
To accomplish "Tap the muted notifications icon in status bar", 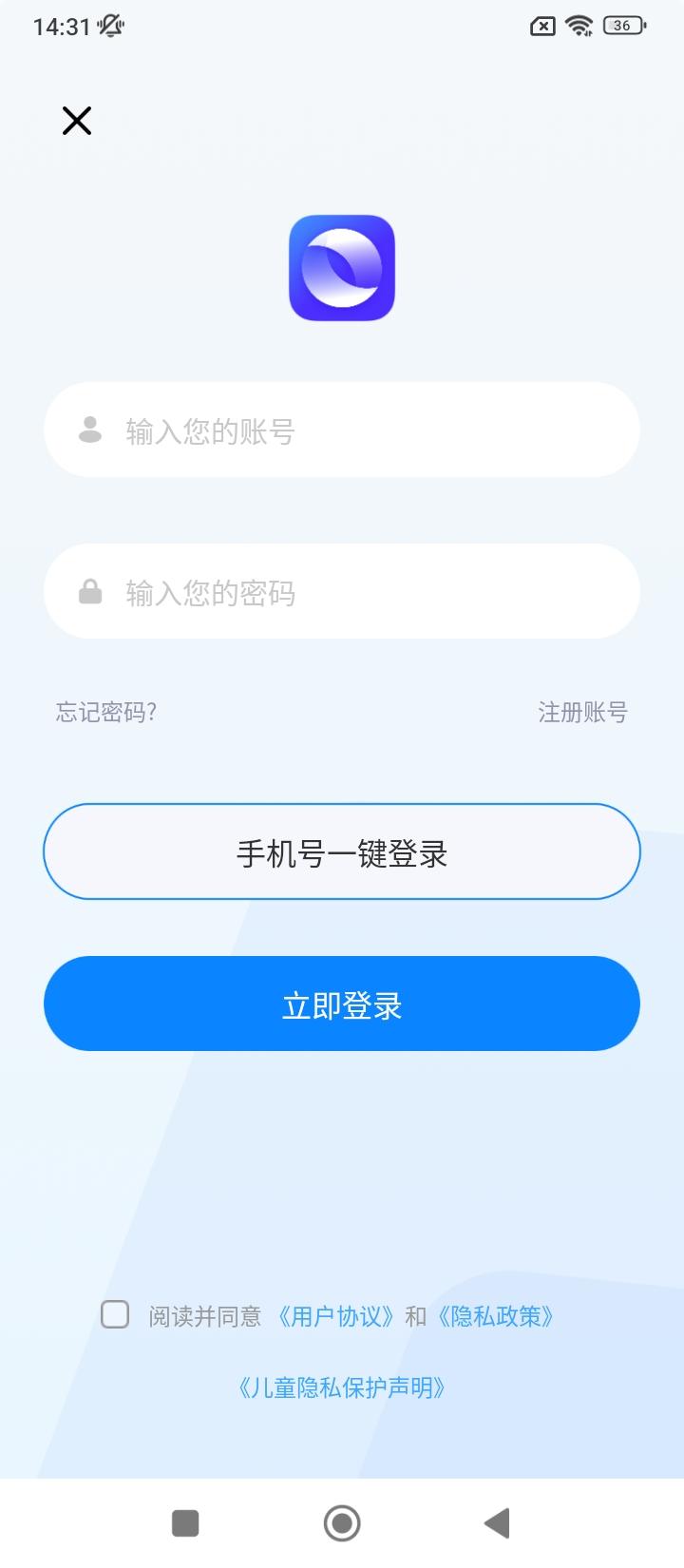I will pyautogui.click(x=111, y=26).
